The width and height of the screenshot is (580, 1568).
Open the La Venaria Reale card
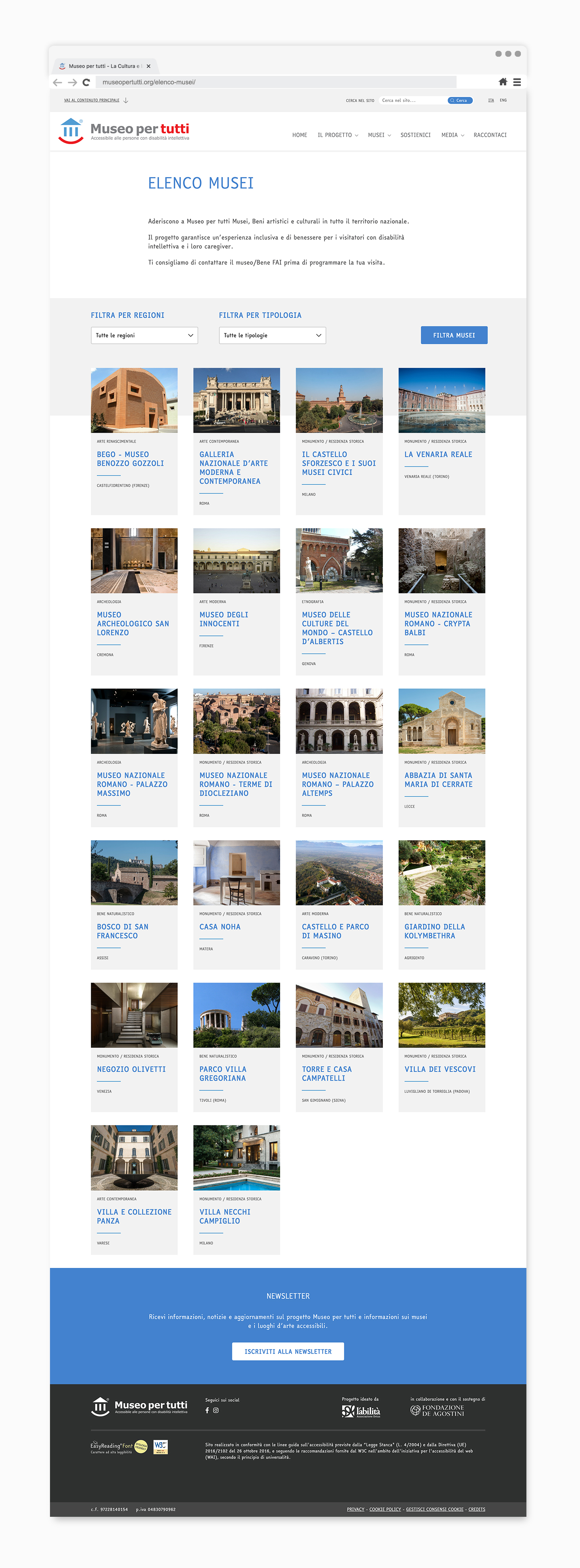coord(441,441)
